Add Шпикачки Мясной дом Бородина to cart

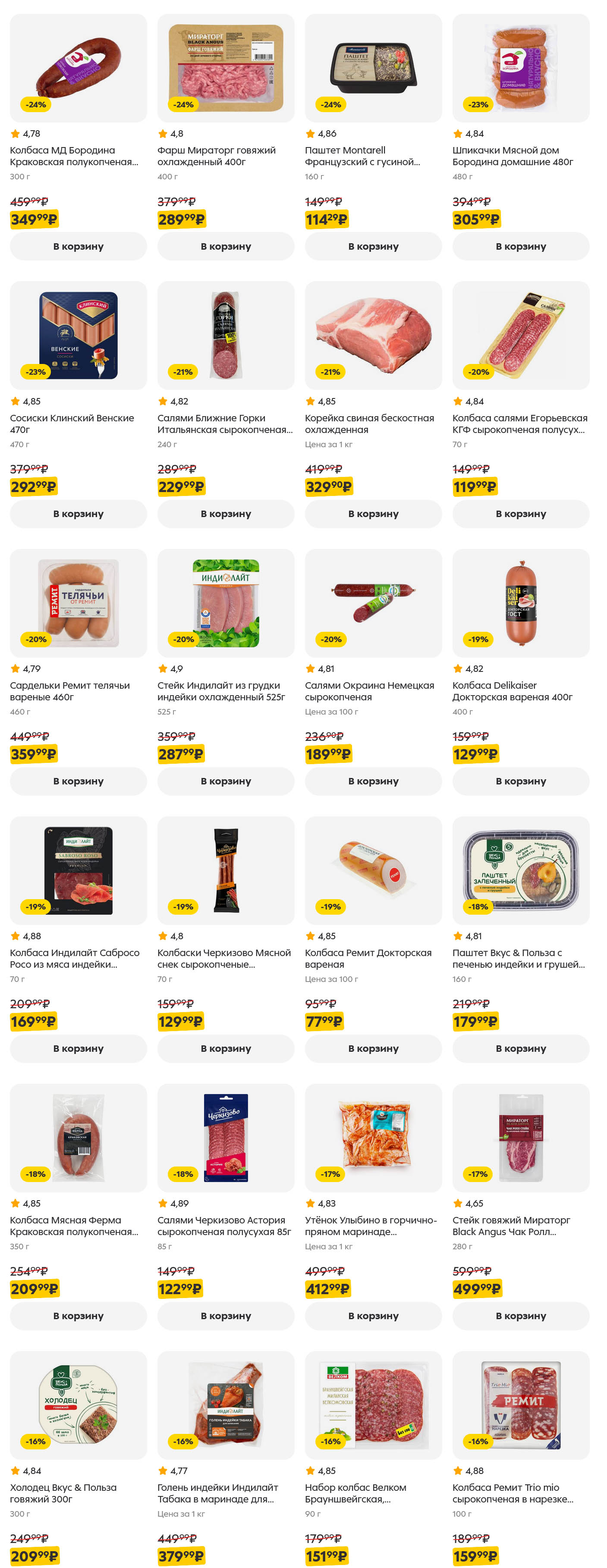[520, 247]
